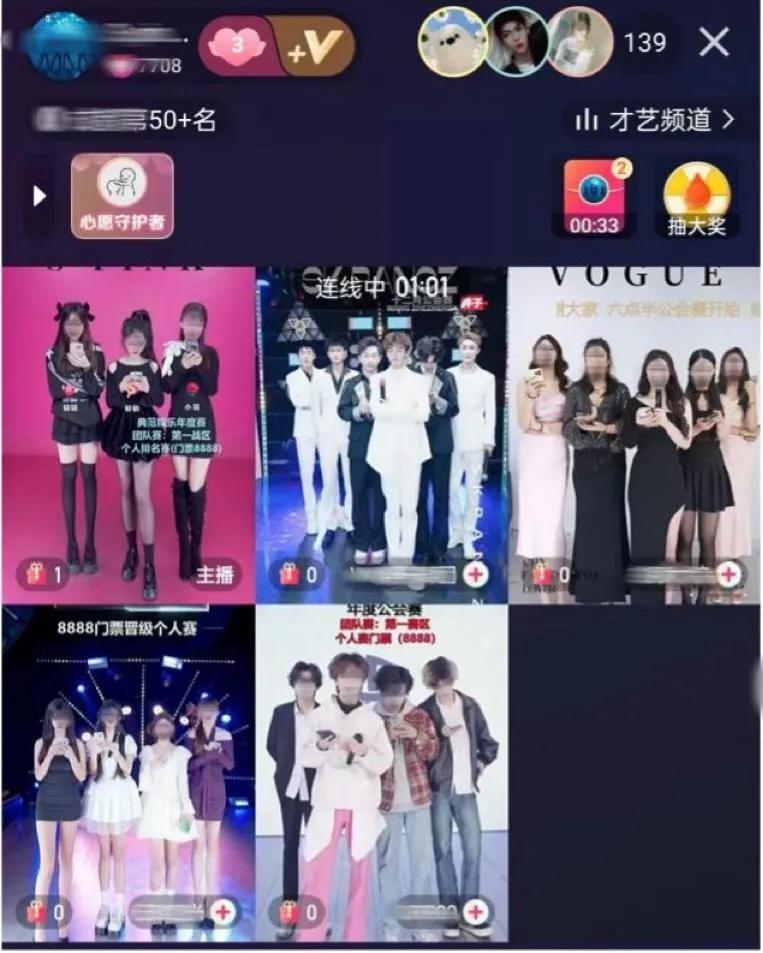Close the live stream room

click(x=714, y=42)
